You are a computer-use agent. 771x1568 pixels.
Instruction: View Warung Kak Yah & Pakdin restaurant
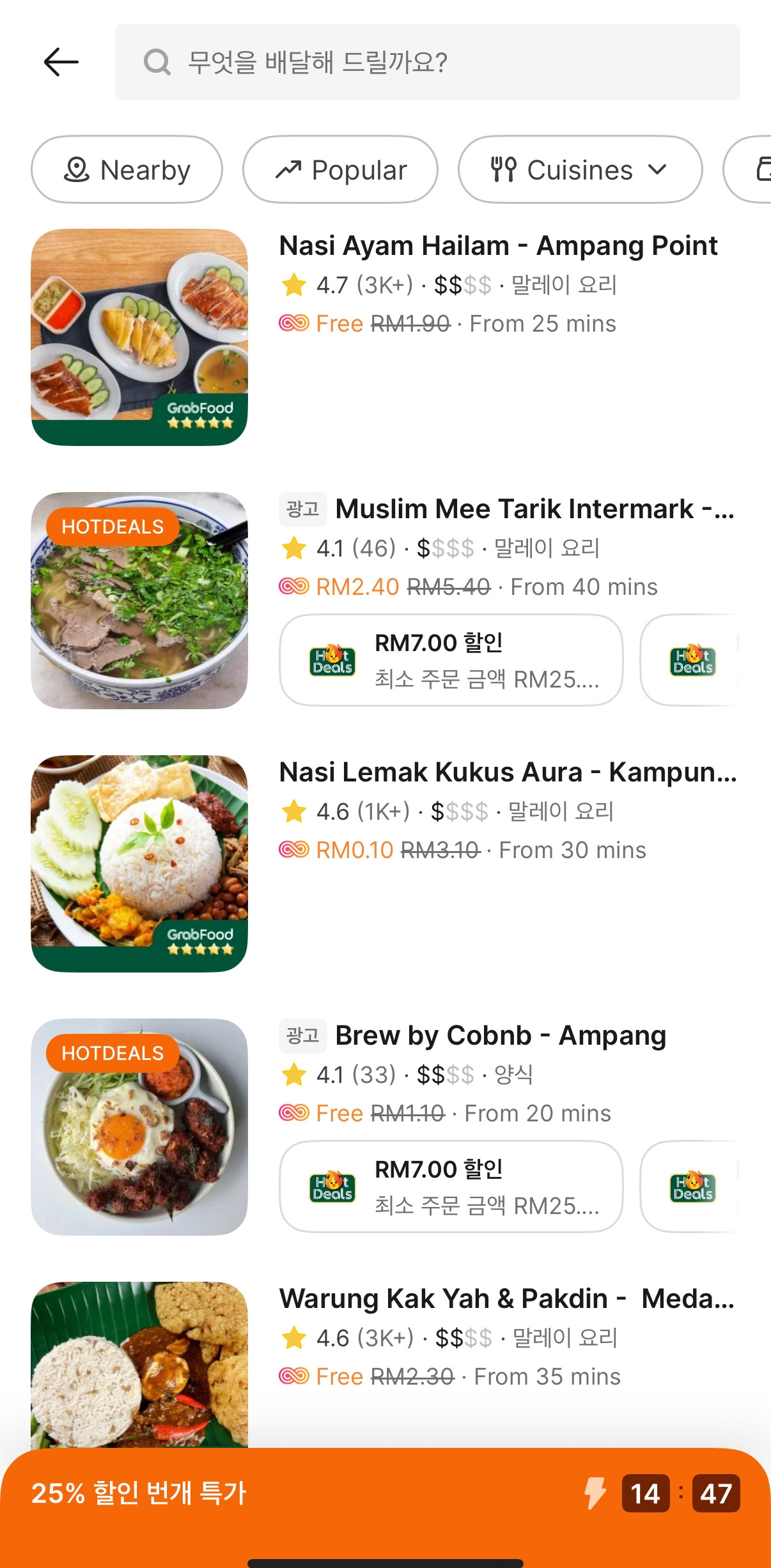506,1300
